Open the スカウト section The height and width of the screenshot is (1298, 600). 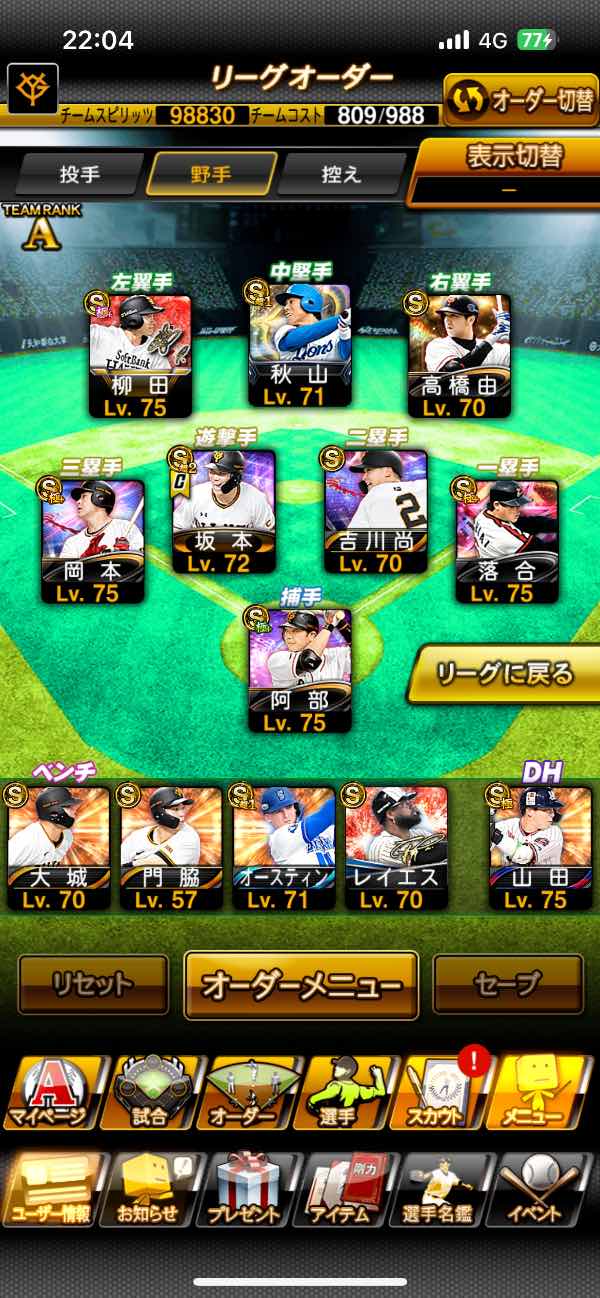point(447,1092)
